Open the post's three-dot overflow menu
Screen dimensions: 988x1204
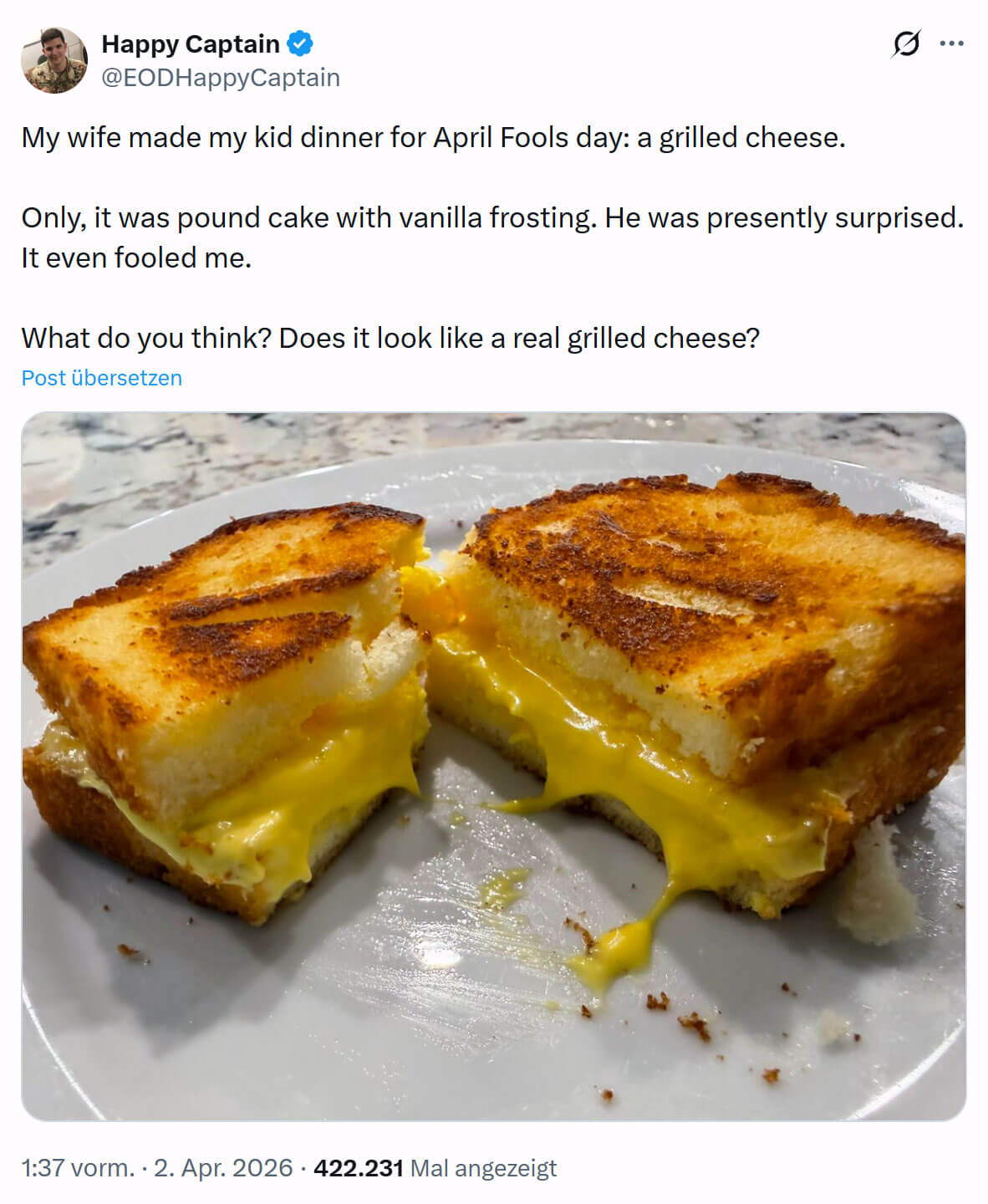[951, 43]
